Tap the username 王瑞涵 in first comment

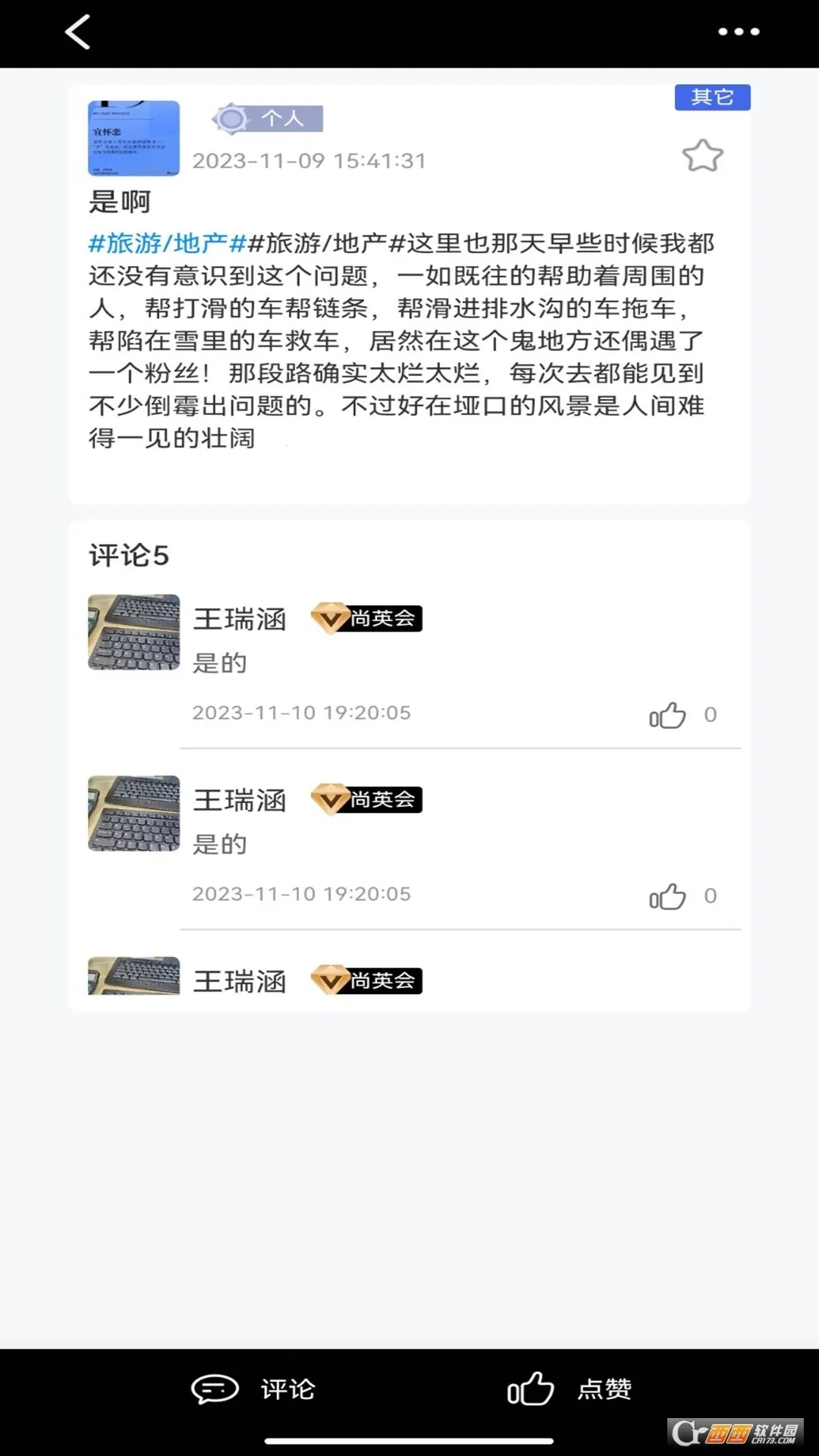point(240,619)
